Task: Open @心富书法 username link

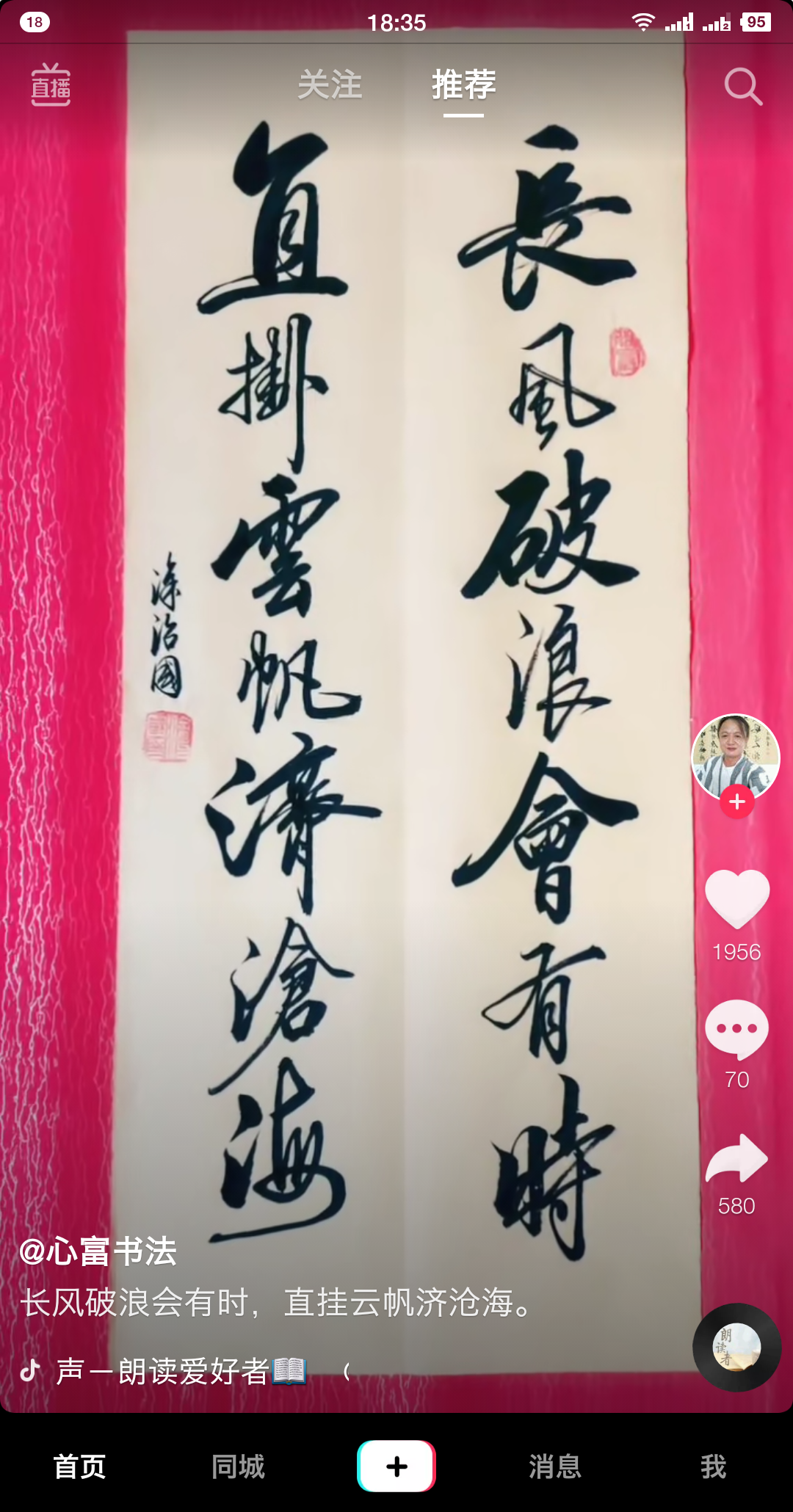Action: pyautogui.click(x=98, y=1251)
